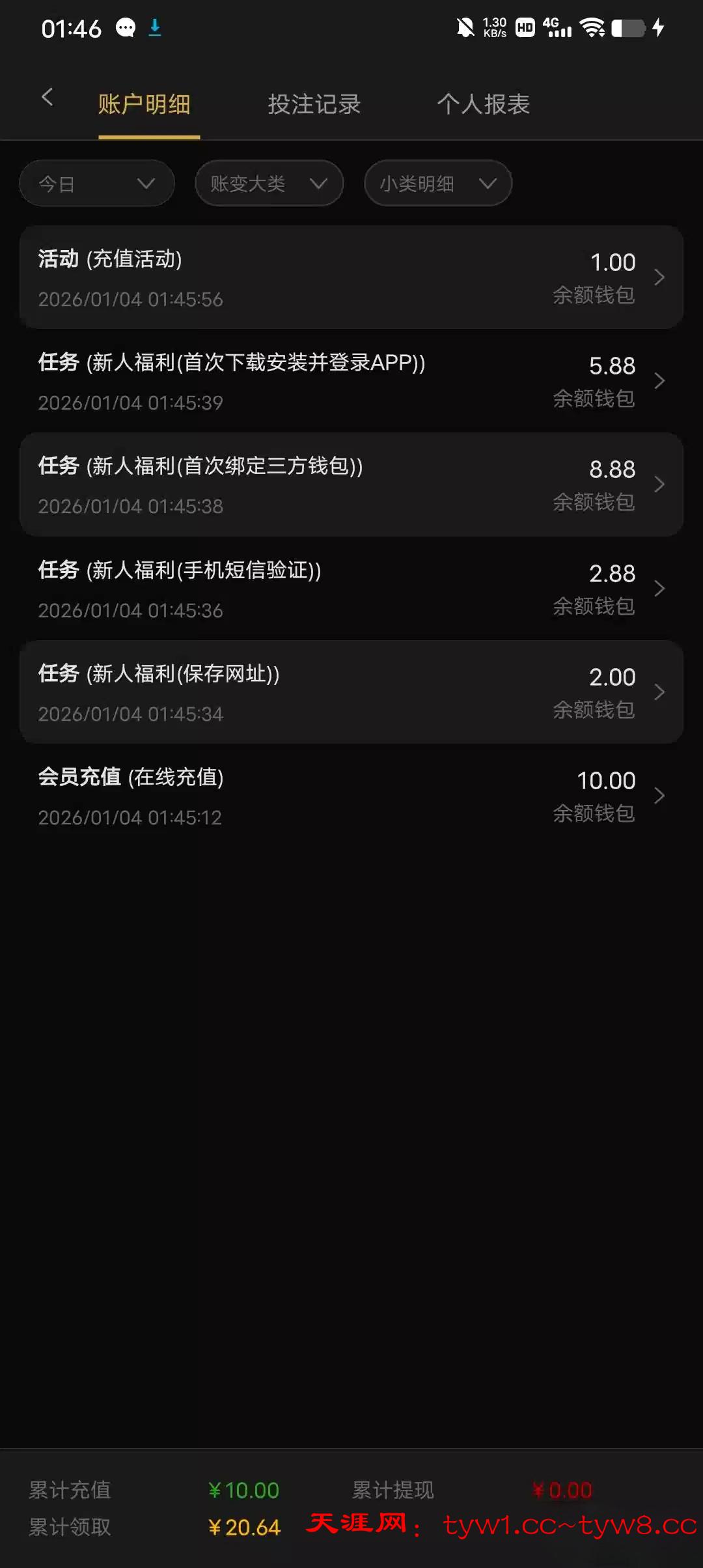This screenshot has width=703, height=1568.
Task: Open the 充值活动 1.00 record
Action: pyautogui.click(x=351, y=277)
